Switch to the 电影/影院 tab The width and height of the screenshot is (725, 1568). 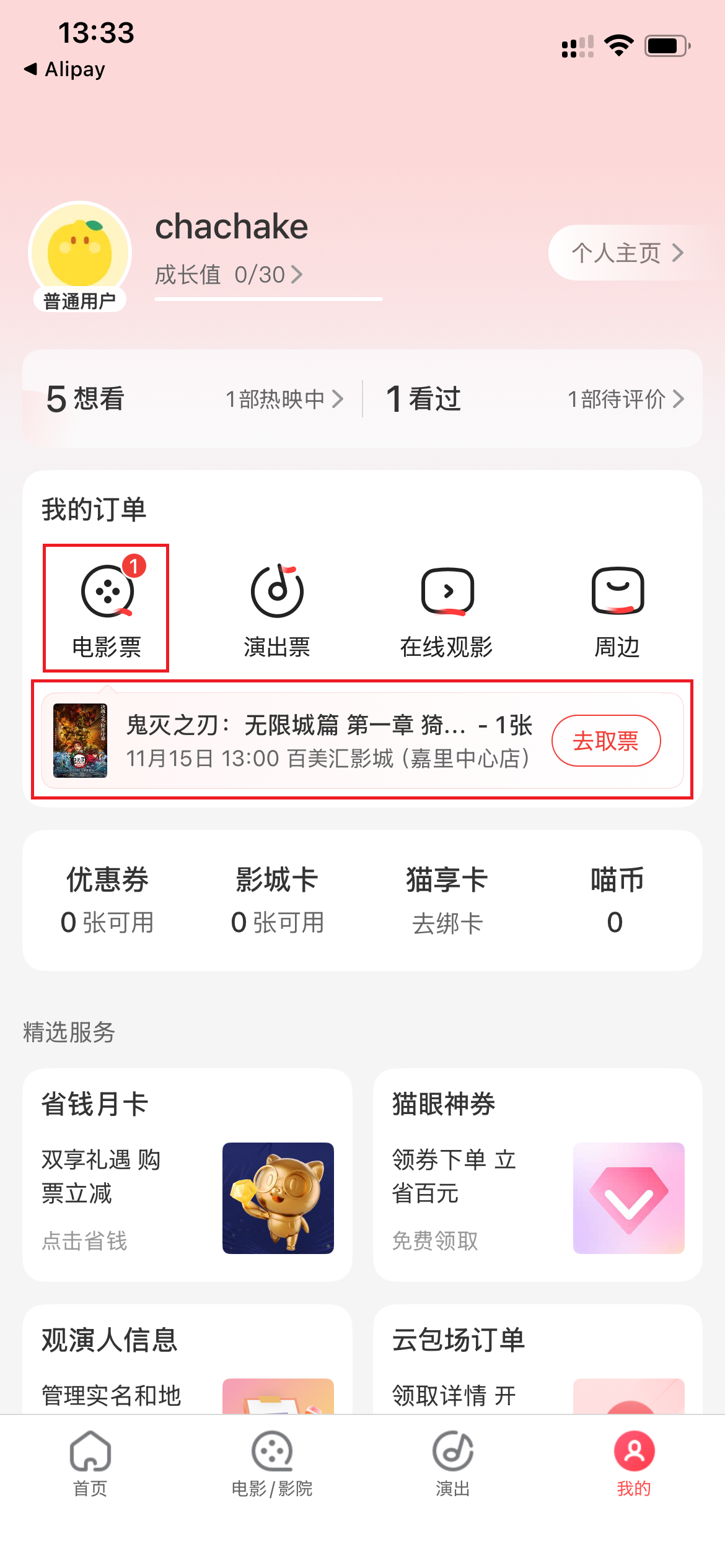click(272, 1464)
